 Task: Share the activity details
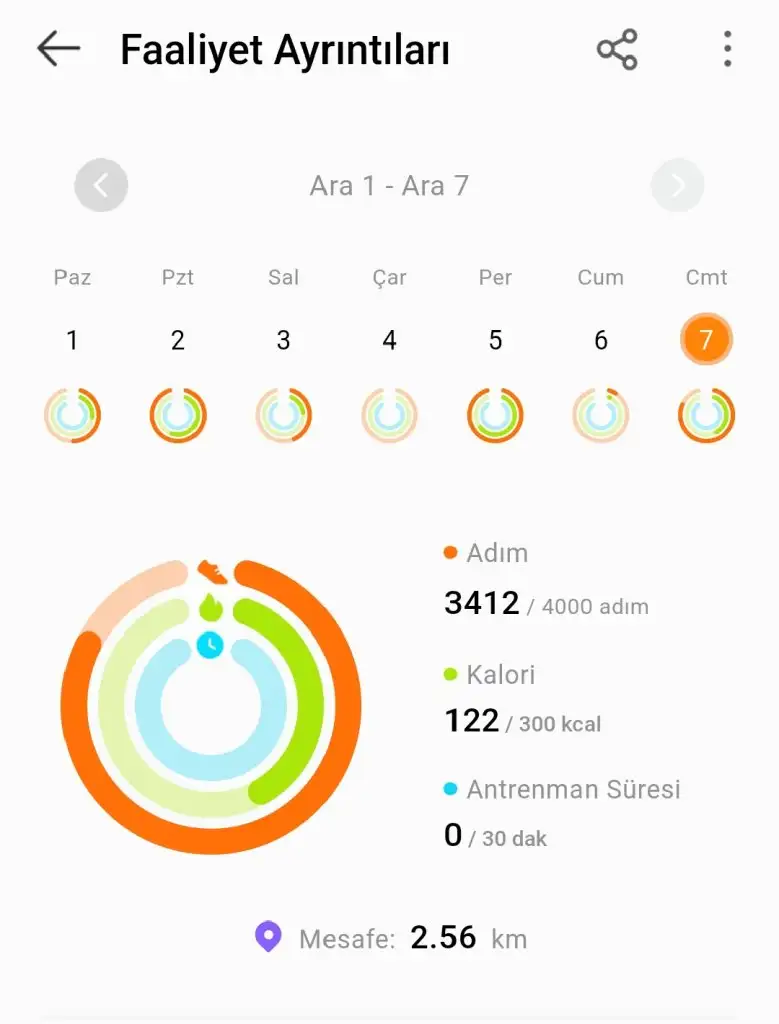pos(617,49)
